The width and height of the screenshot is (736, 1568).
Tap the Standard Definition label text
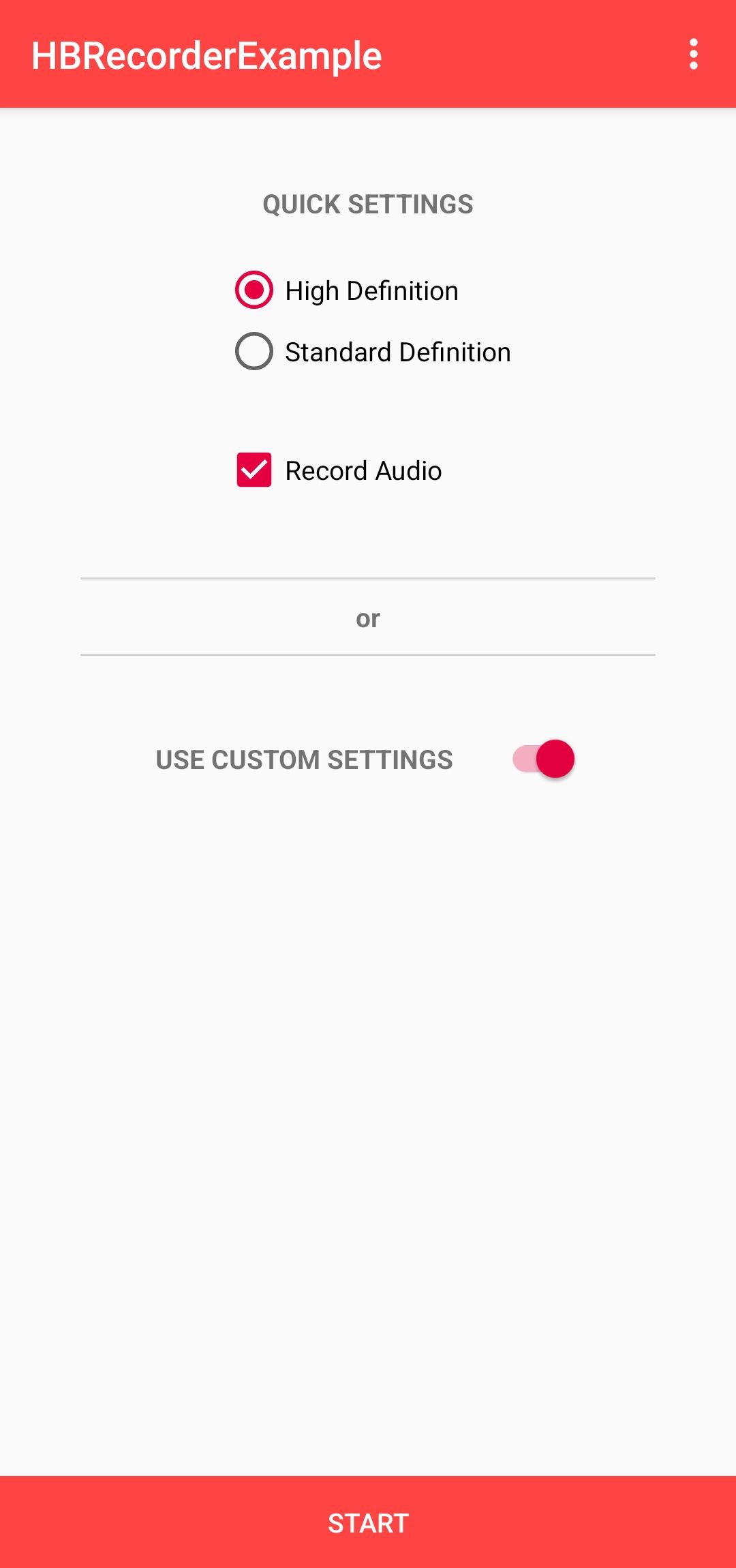397,352
